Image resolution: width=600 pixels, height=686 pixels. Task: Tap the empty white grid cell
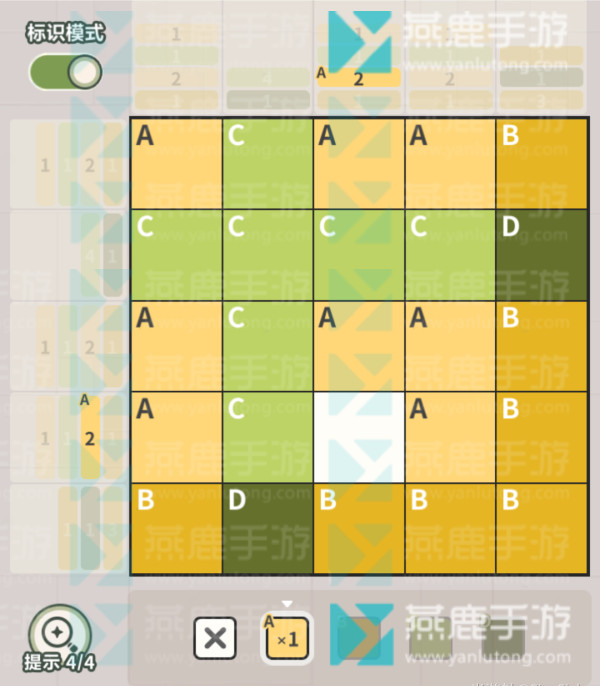pyautogui.click(x=359, y=438)
